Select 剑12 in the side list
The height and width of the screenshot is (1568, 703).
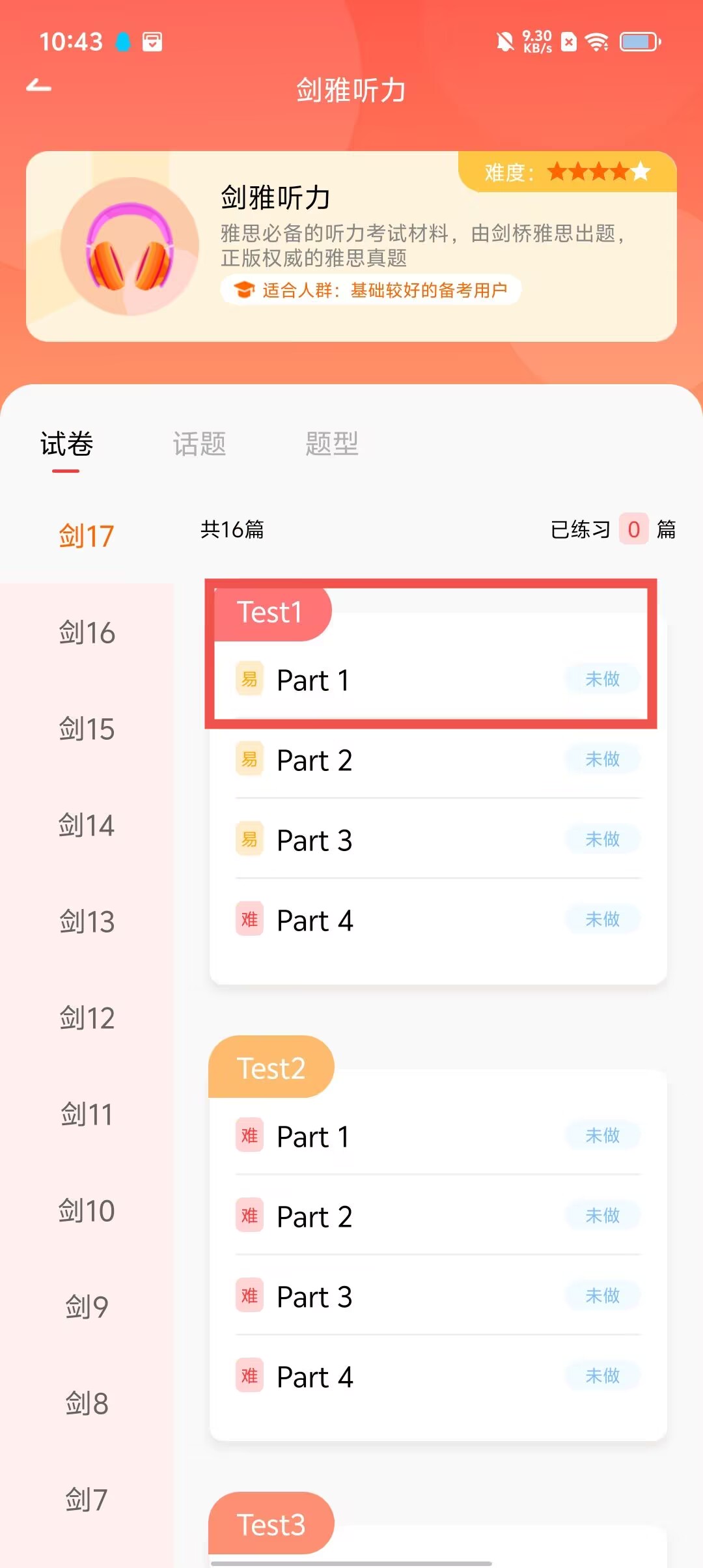pos(87,1018)
